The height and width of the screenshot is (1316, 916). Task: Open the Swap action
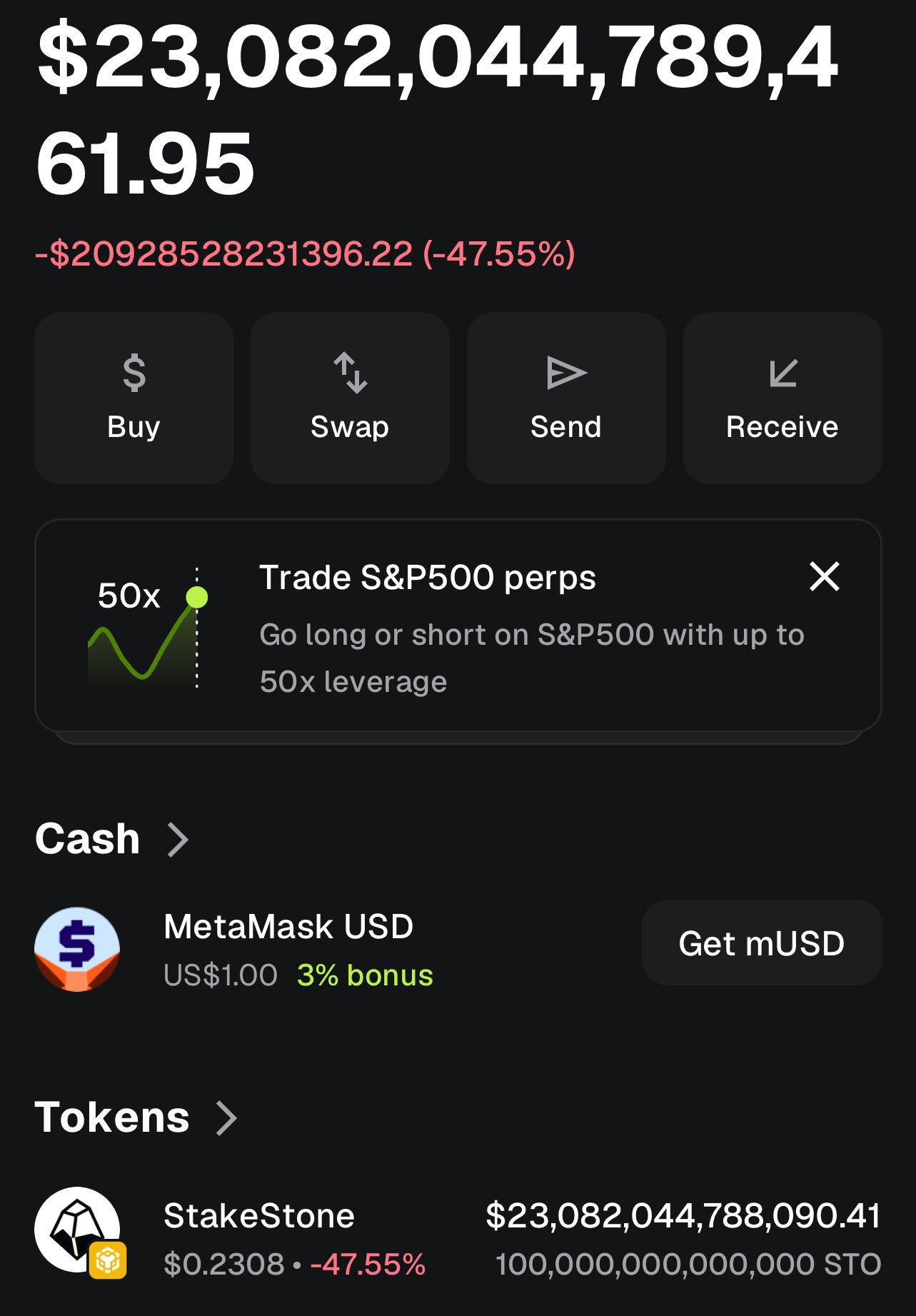(350, 398)
